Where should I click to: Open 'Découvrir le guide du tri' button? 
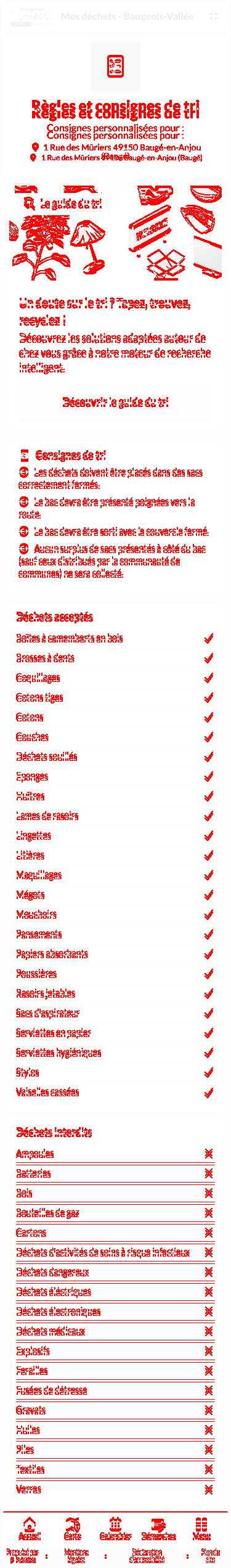point(115,402)
